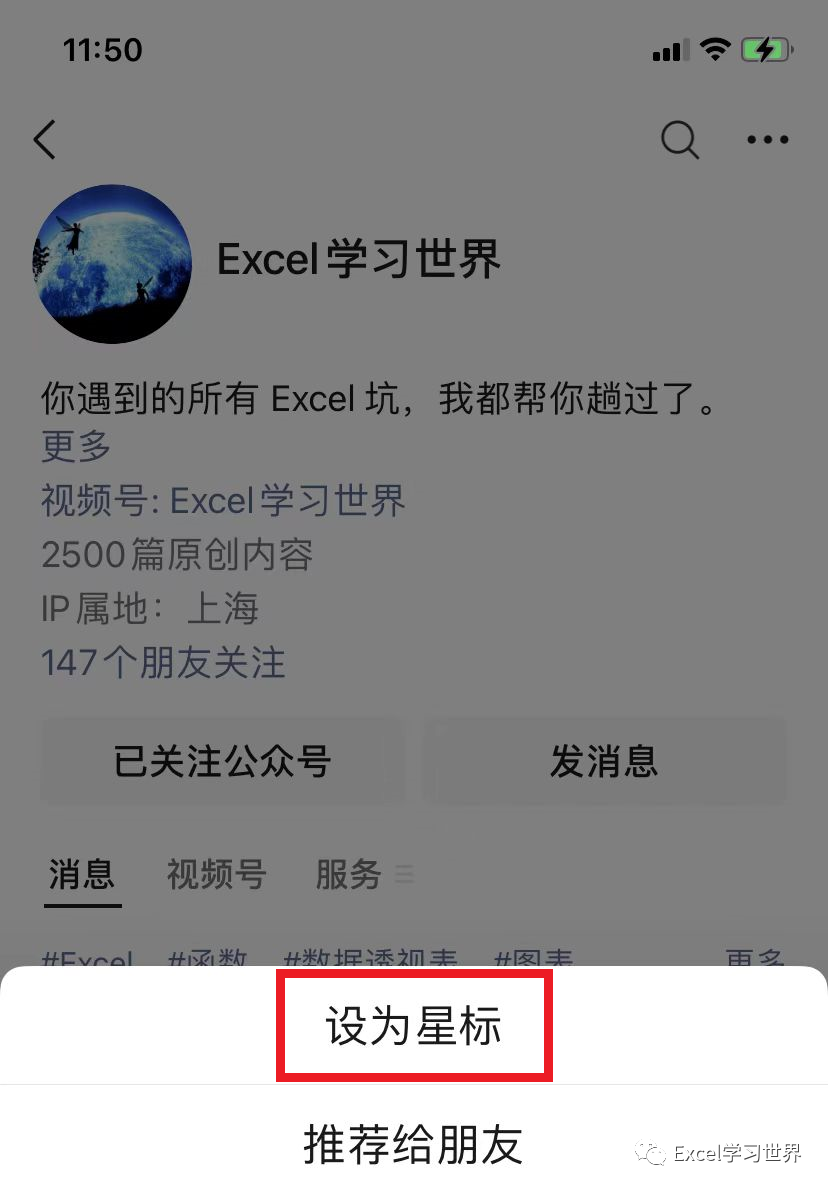Open search for this account
828x1189 pixels.
pos(680,141)
